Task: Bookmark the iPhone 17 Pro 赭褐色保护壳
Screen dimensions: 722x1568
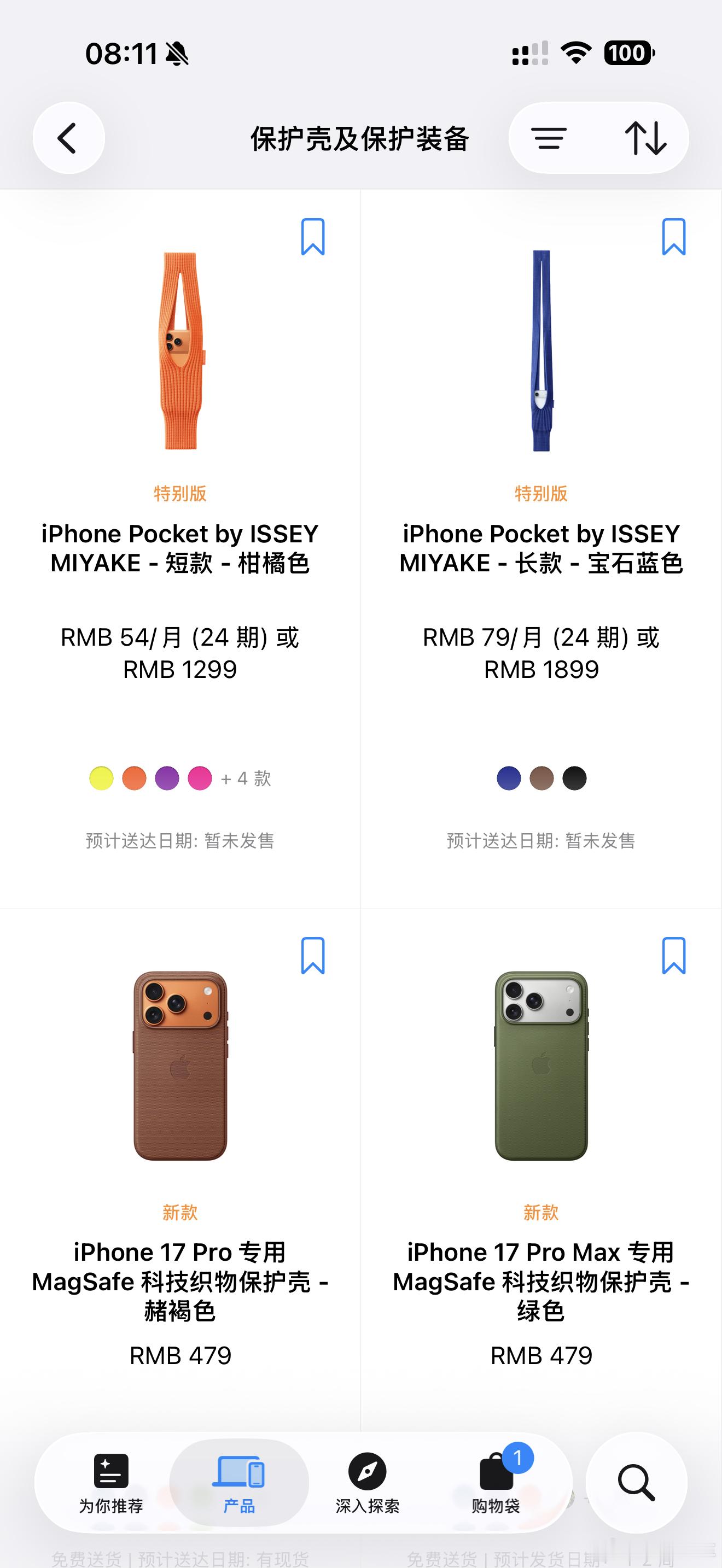Action: point(313,956)
